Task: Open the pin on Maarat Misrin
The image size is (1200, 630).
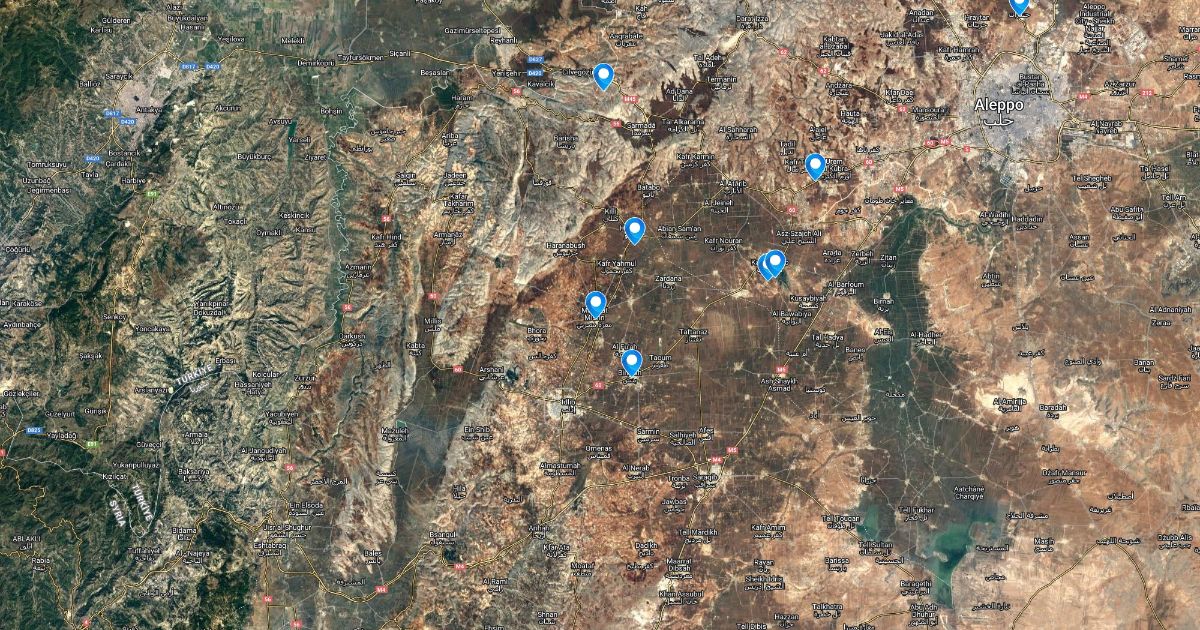Action: (596, 302)
